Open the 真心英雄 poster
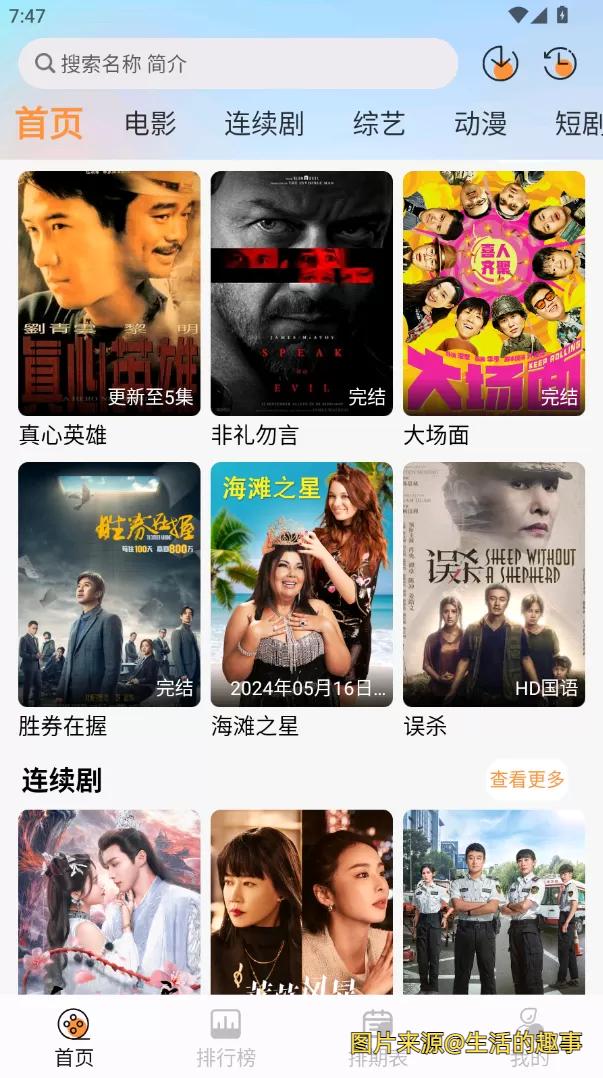603x1078 pixels. click(x=109, y=293)
